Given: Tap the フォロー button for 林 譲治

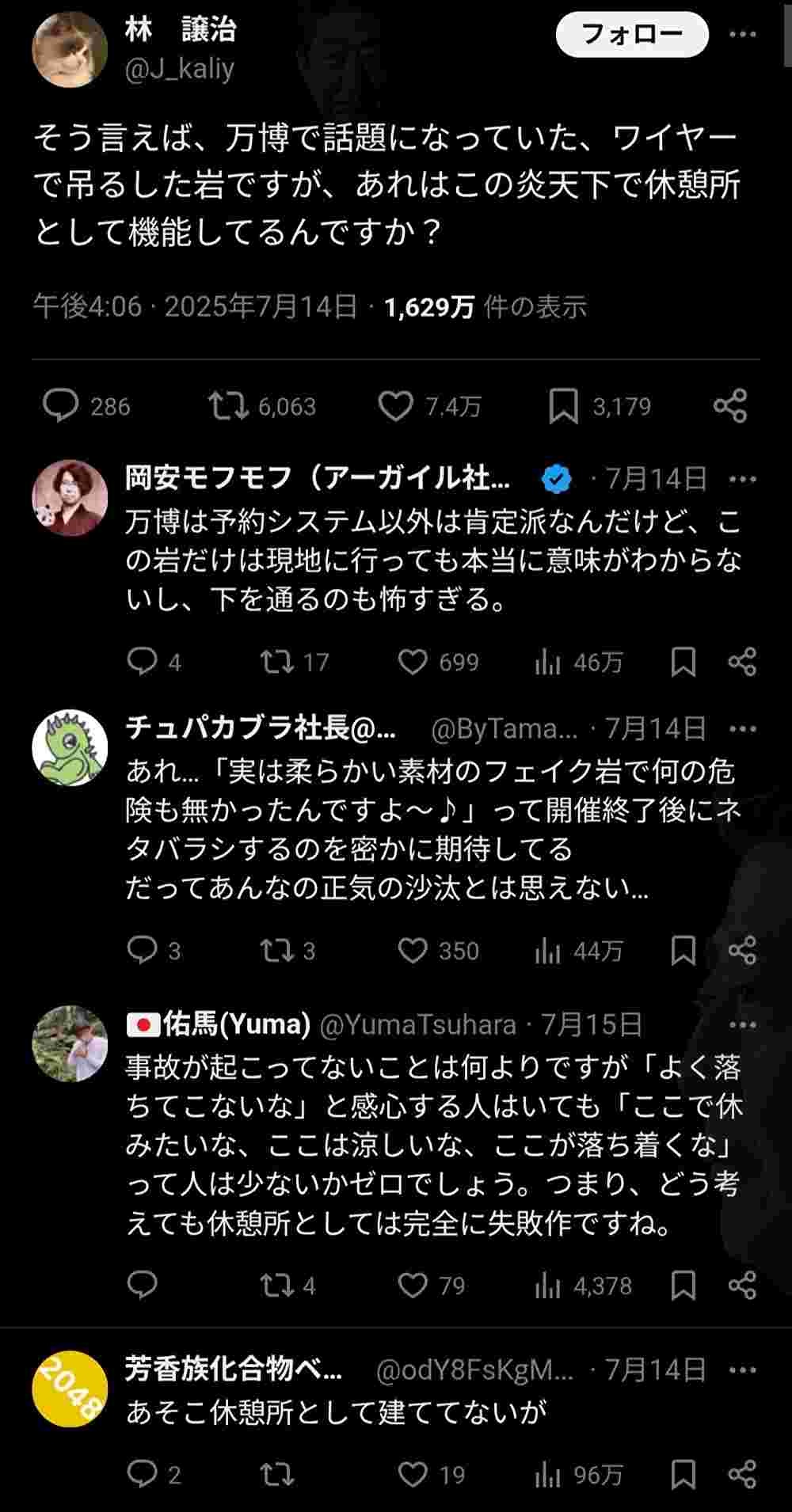Looking at the screenshot, I should pos(632,34).
